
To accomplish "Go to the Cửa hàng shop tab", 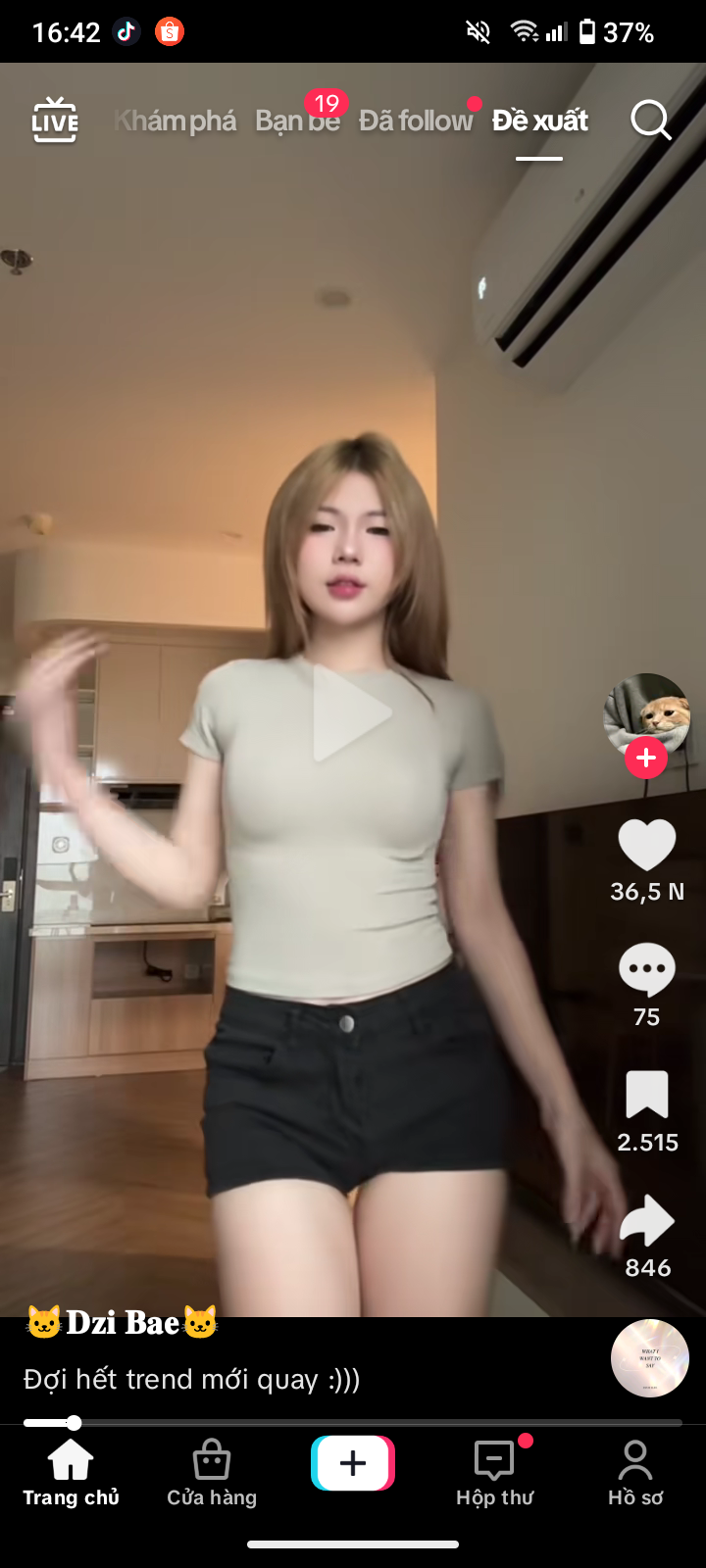I will click(x=212, y=1473).
